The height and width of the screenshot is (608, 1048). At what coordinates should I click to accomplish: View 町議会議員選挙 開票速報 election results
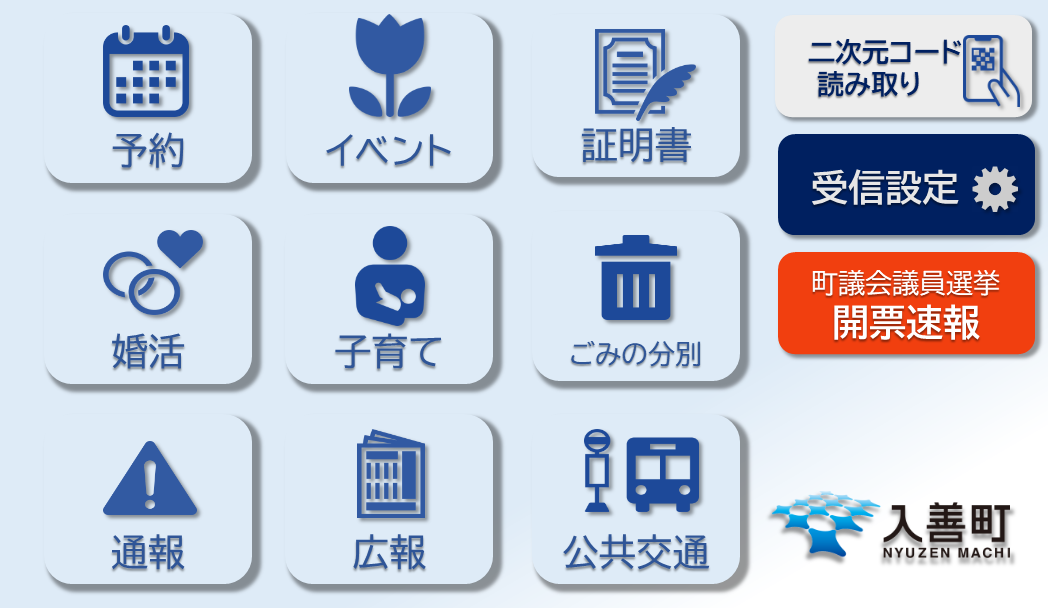(x=906, y=304)
